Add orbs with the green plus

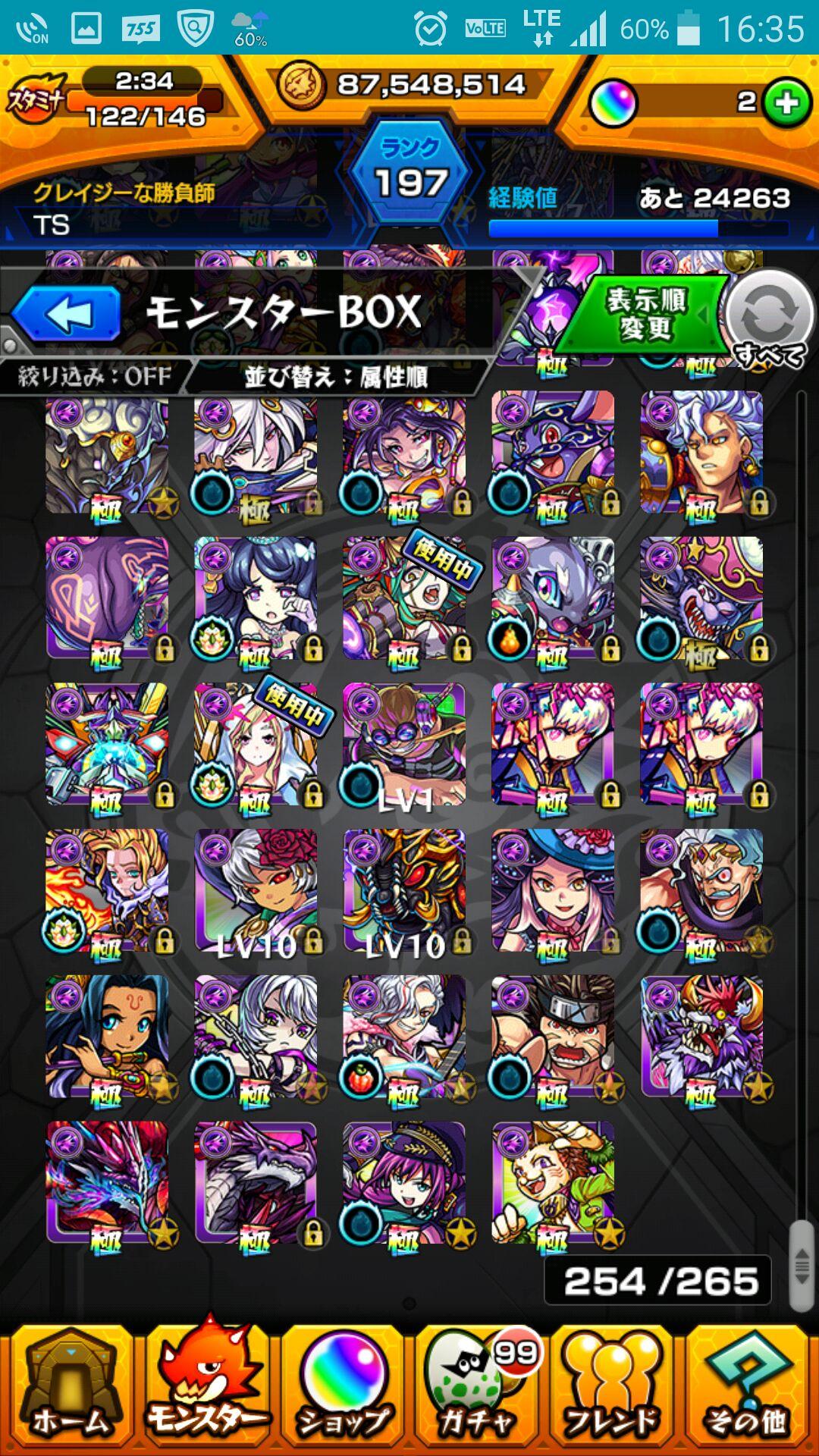pyautogui.click(x=786, y=102)
